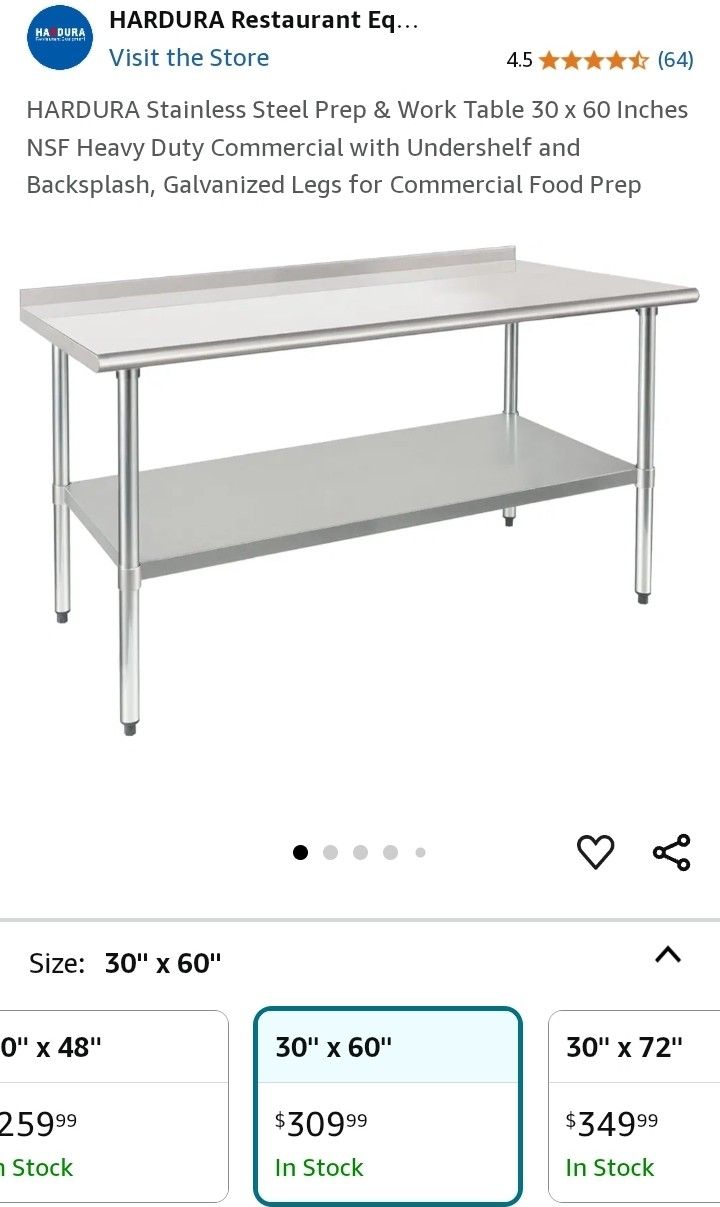Collapse the Size options chevron
This screenshot has height=1207, width=720.
pos(667,955)
